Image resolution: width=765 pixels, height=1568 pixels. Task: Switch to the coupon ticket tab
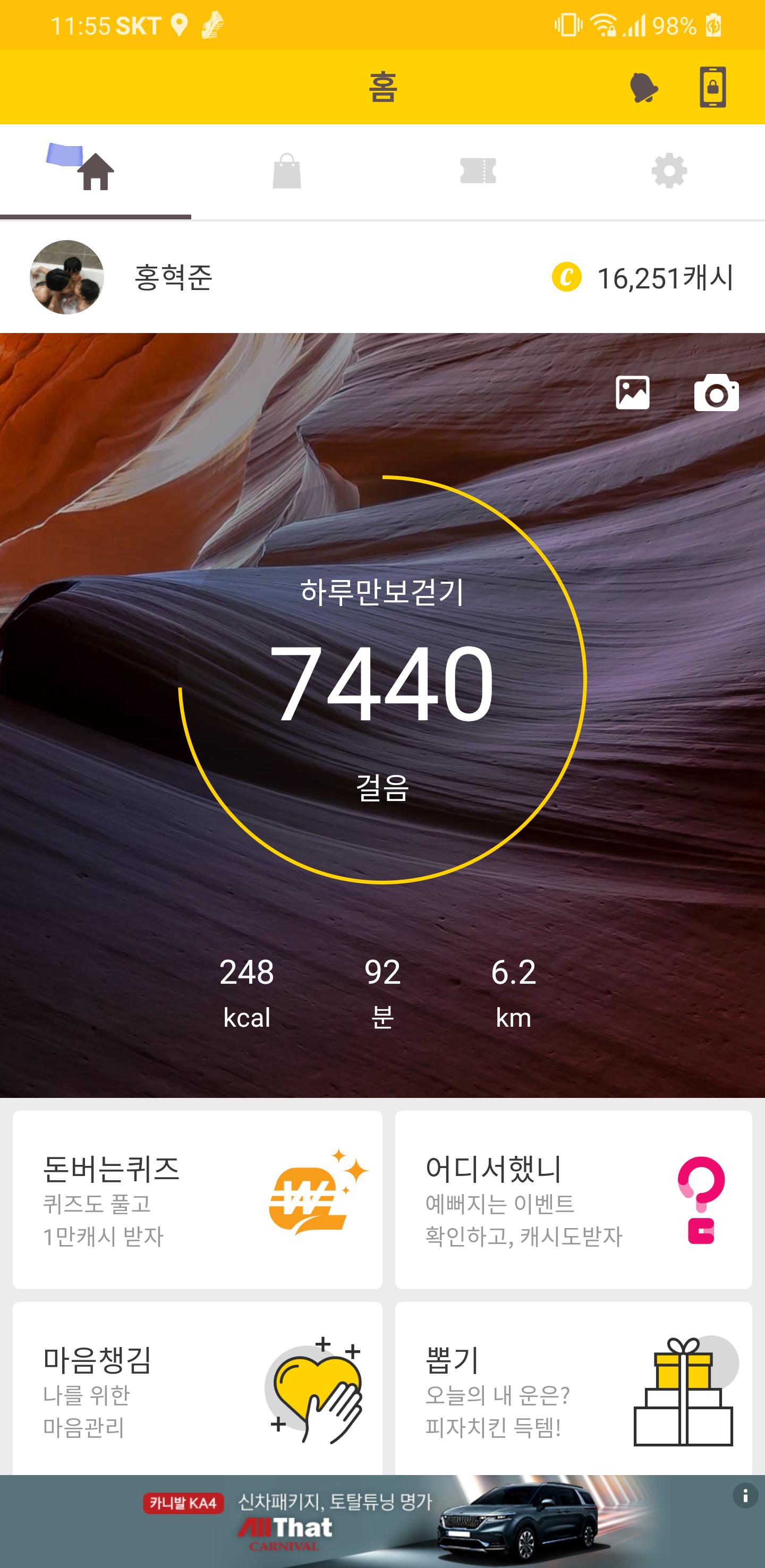click(478, 171)
